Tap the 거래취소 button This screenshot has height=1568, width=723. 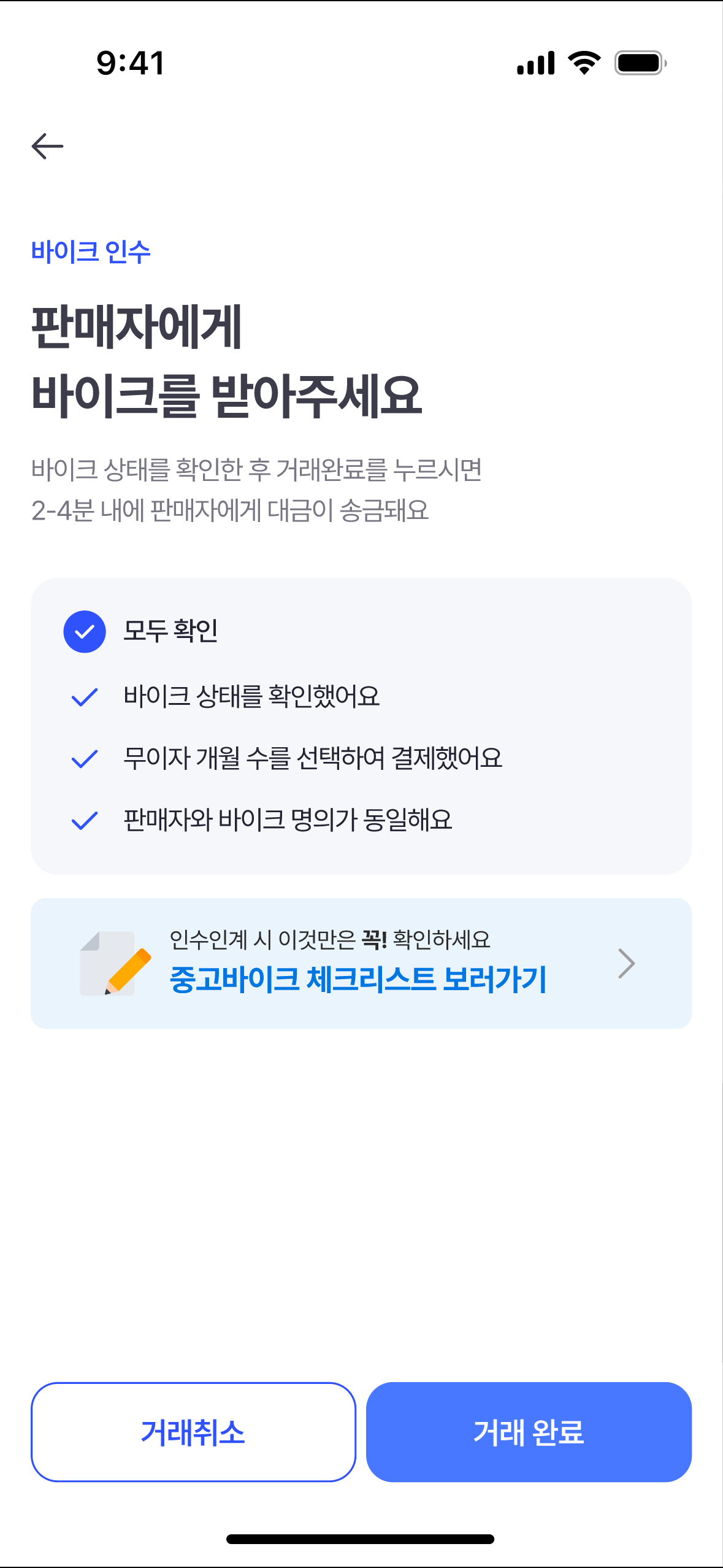click(193, 1432)
